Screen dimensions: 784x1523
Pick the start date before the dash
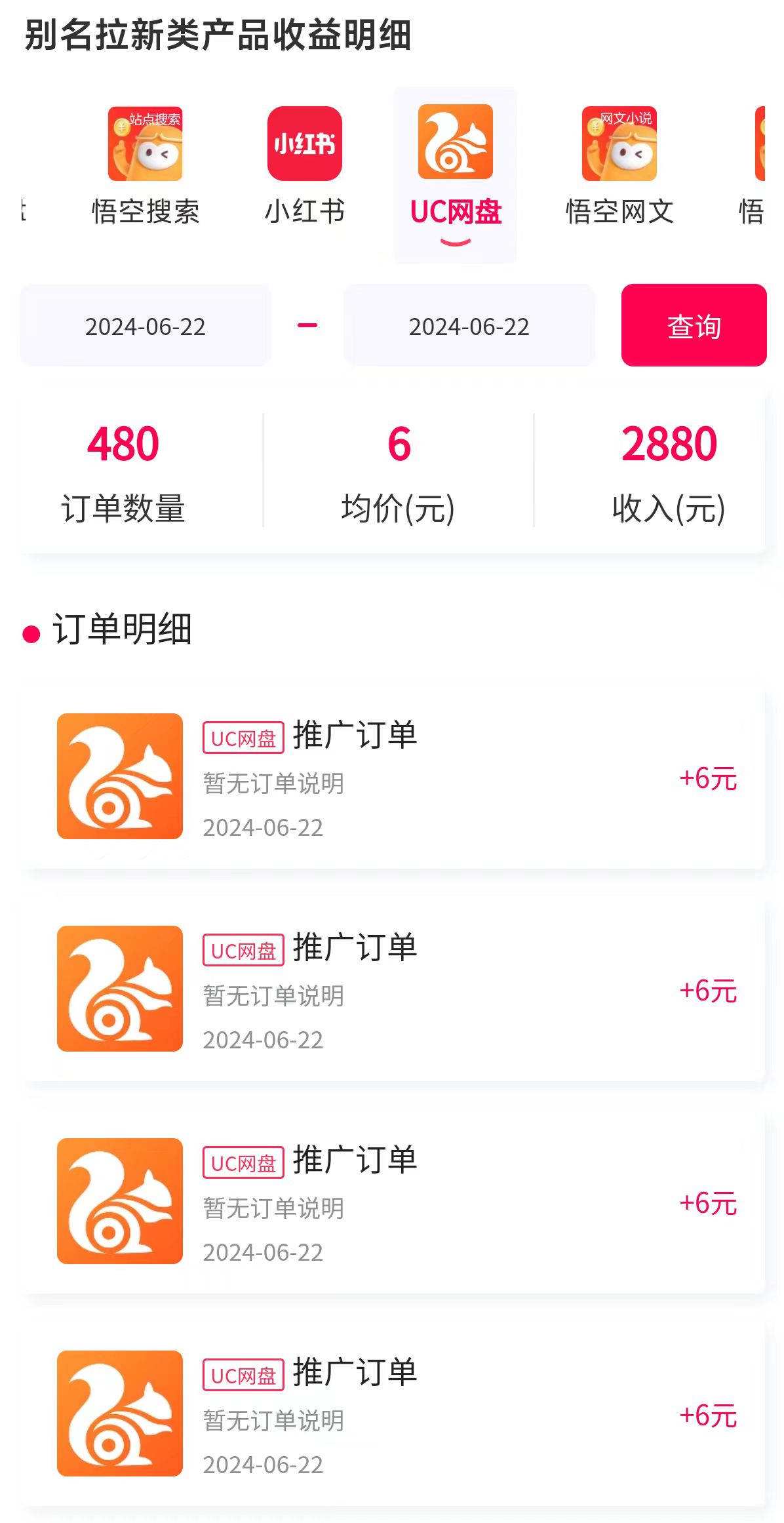(146, 326)
